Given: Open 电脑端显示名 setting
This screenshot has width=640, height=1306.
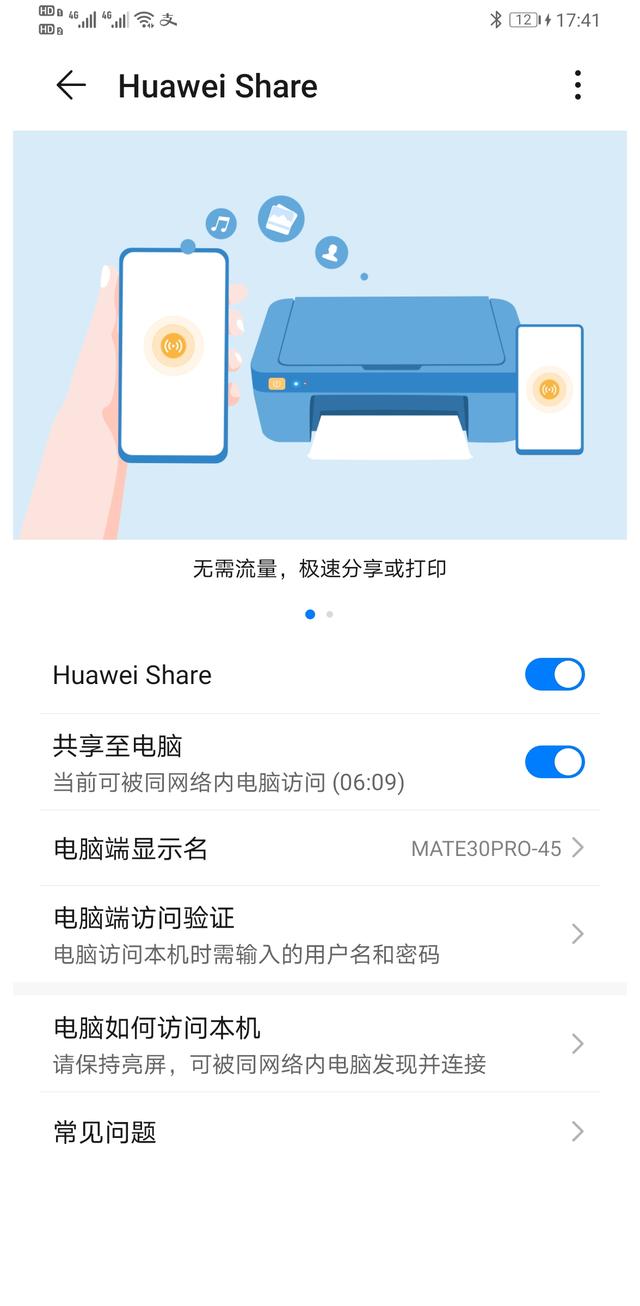Looking at the screenshot, I should (320, 849).
